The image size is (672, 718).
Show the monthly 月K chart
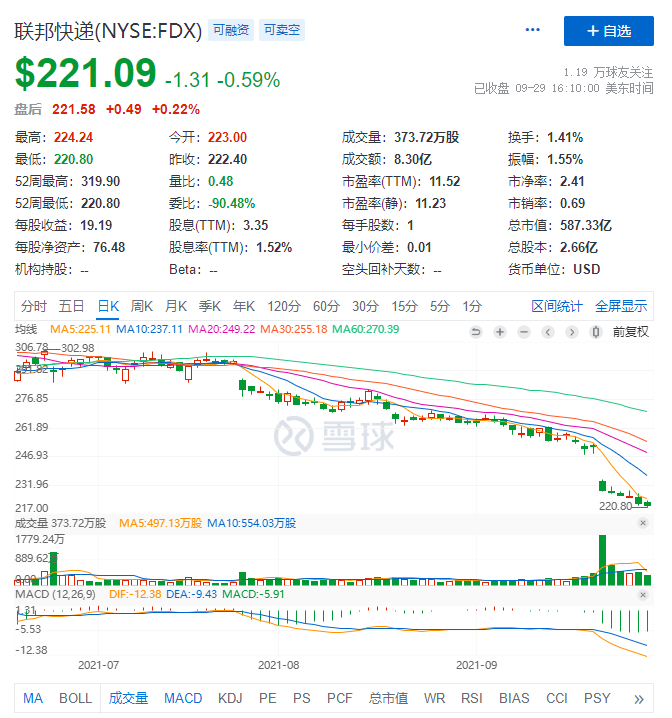click(176, 306)
